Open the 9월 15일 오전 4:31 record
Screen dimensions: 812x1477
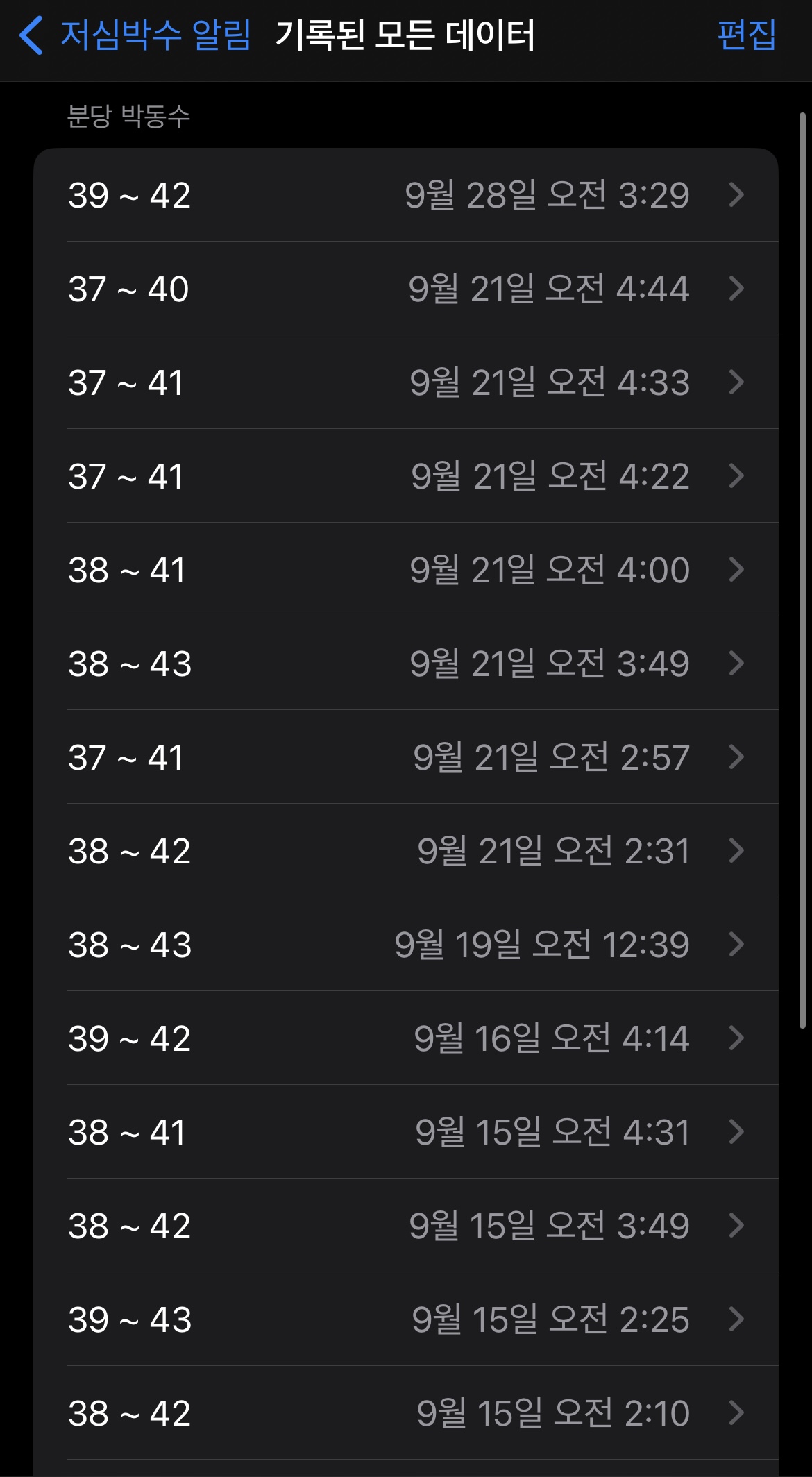[x=406, y=1132]
